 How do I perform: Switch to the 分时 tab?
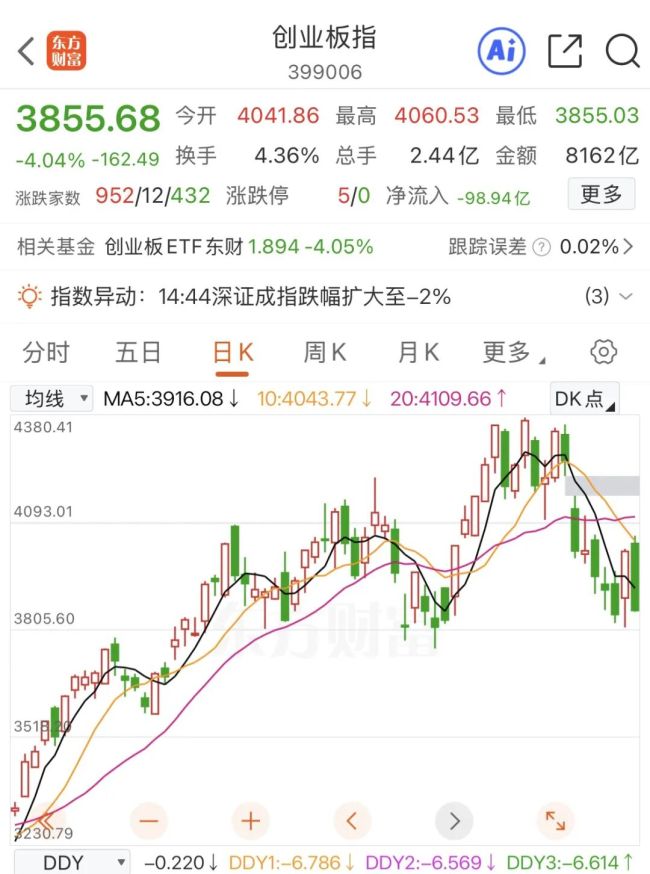click(46, 352)
